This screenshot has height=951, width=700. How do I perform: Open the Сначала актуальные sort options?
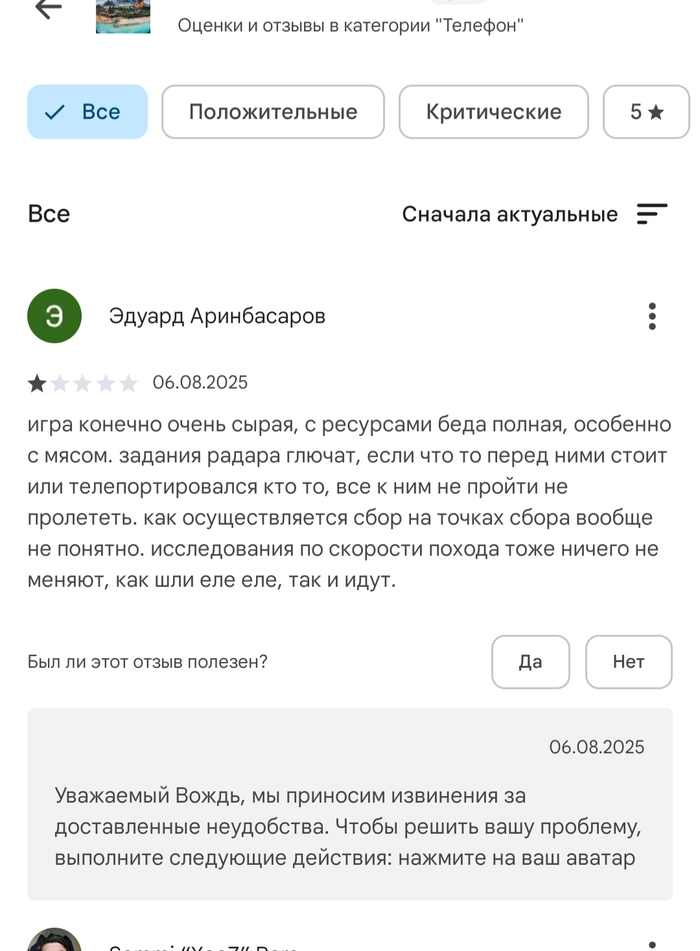(534, 214)
